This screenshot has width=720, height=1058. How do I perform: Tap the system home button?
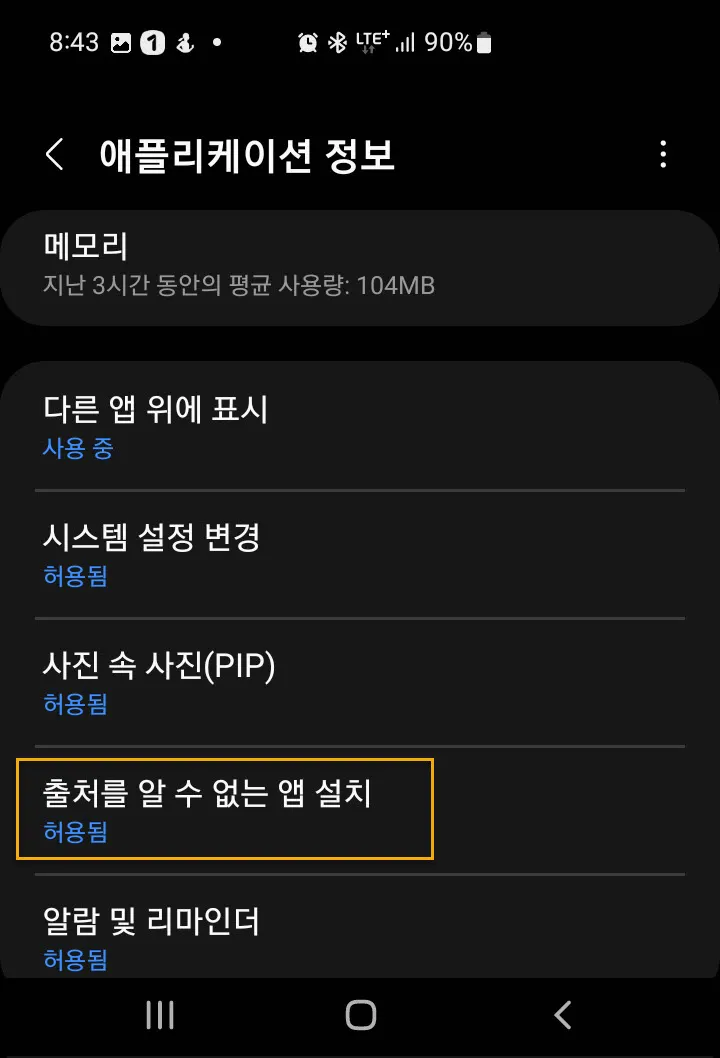point(360,1015)
